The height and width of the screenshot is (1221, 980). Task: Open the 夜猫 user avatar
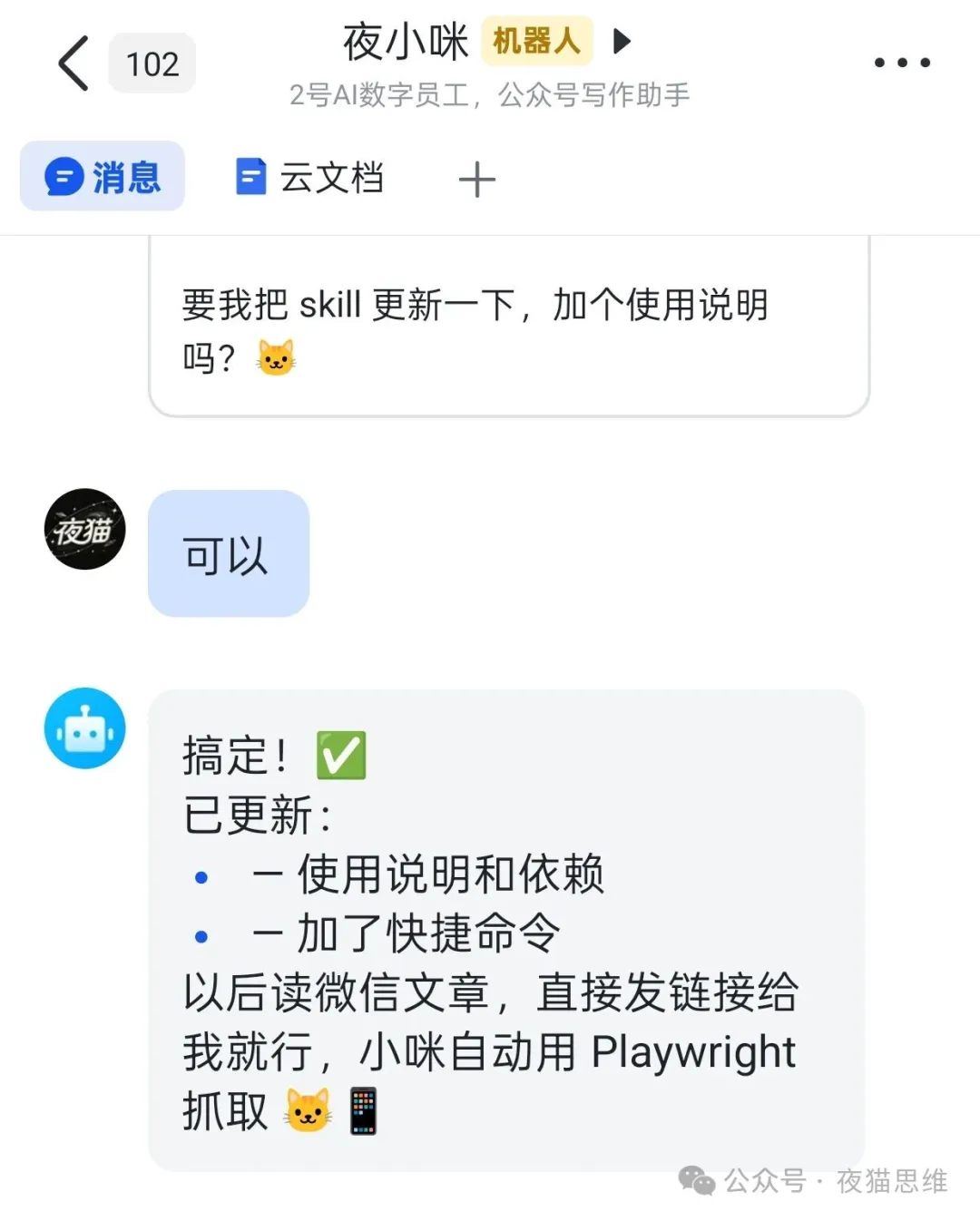84,531
